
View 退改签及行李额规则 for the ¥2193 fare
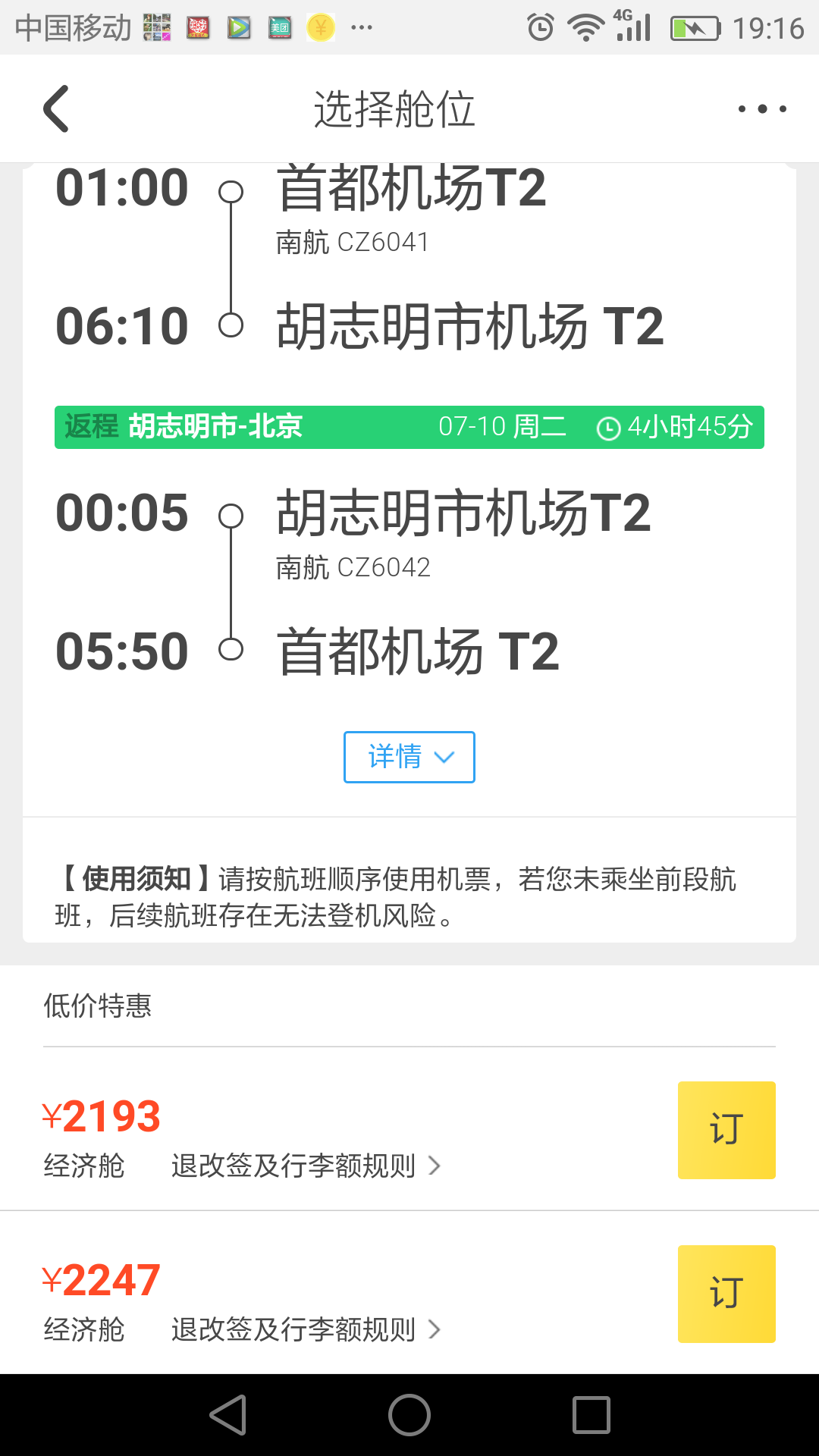pos(306,1166)
